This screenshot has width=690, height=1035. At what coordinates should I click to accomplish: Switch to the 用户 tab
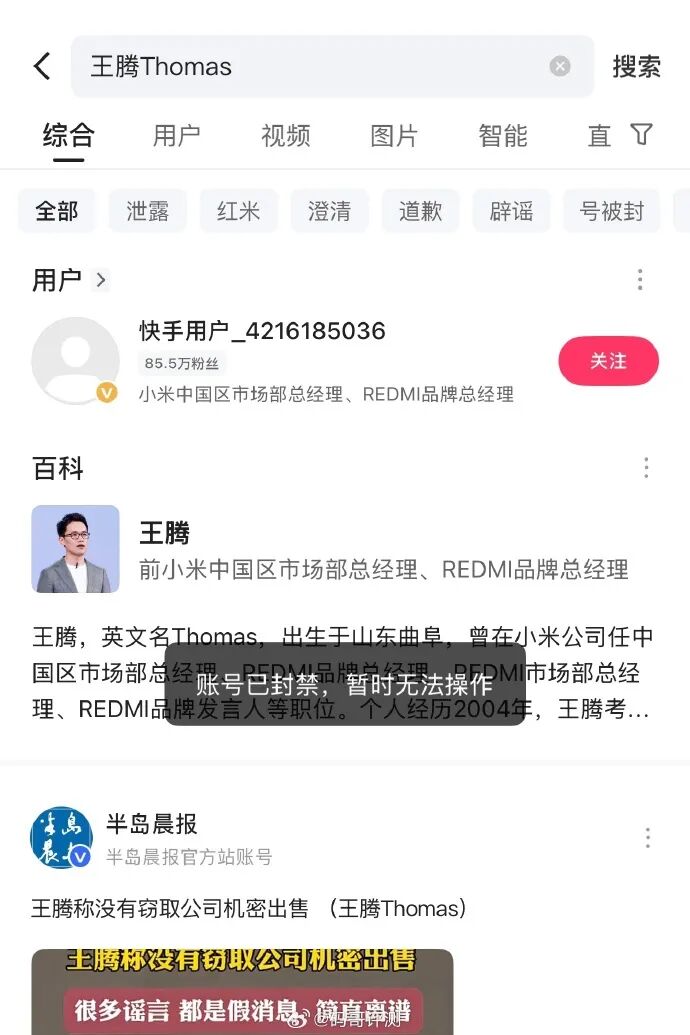pos(177,136)
